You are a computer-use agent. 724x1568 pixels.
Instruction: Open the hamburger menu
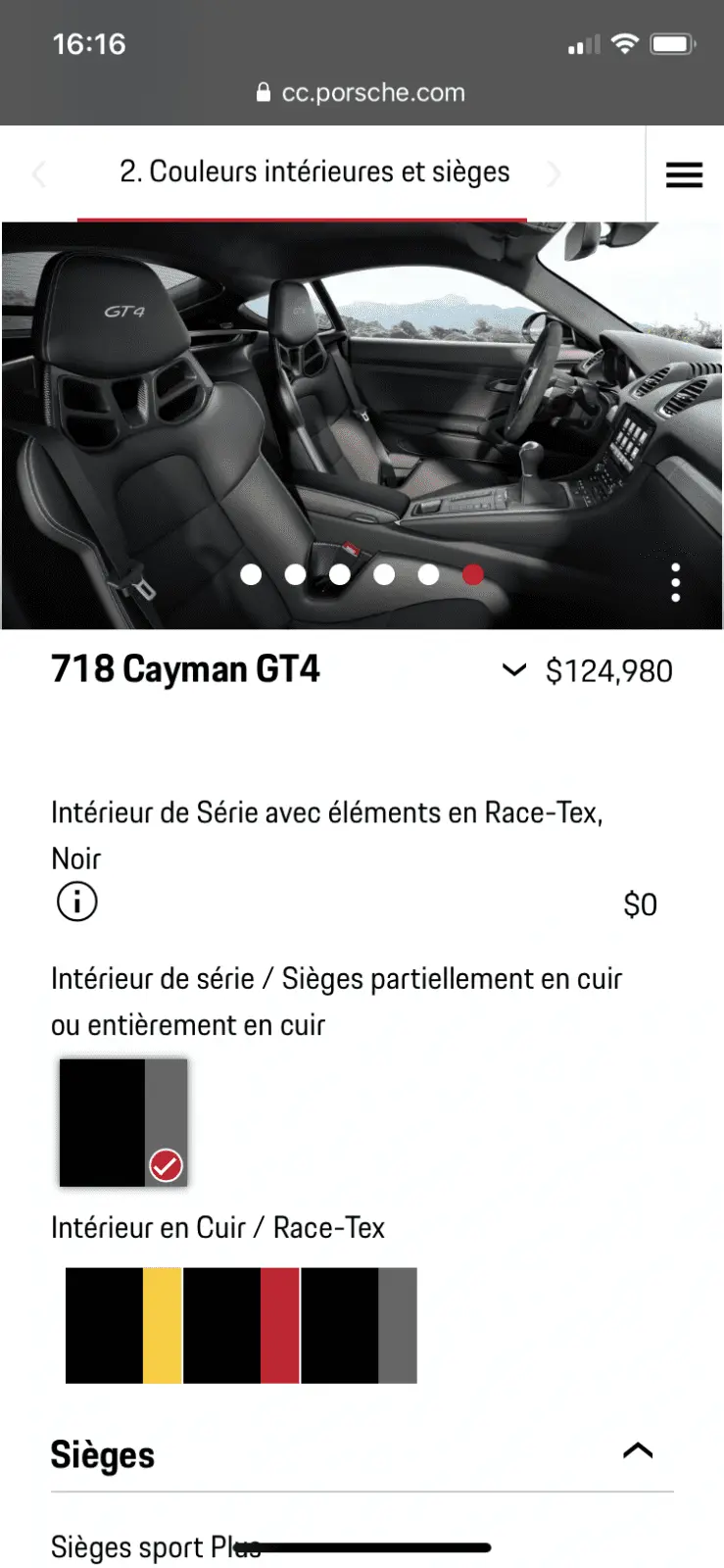coord(684,174)
